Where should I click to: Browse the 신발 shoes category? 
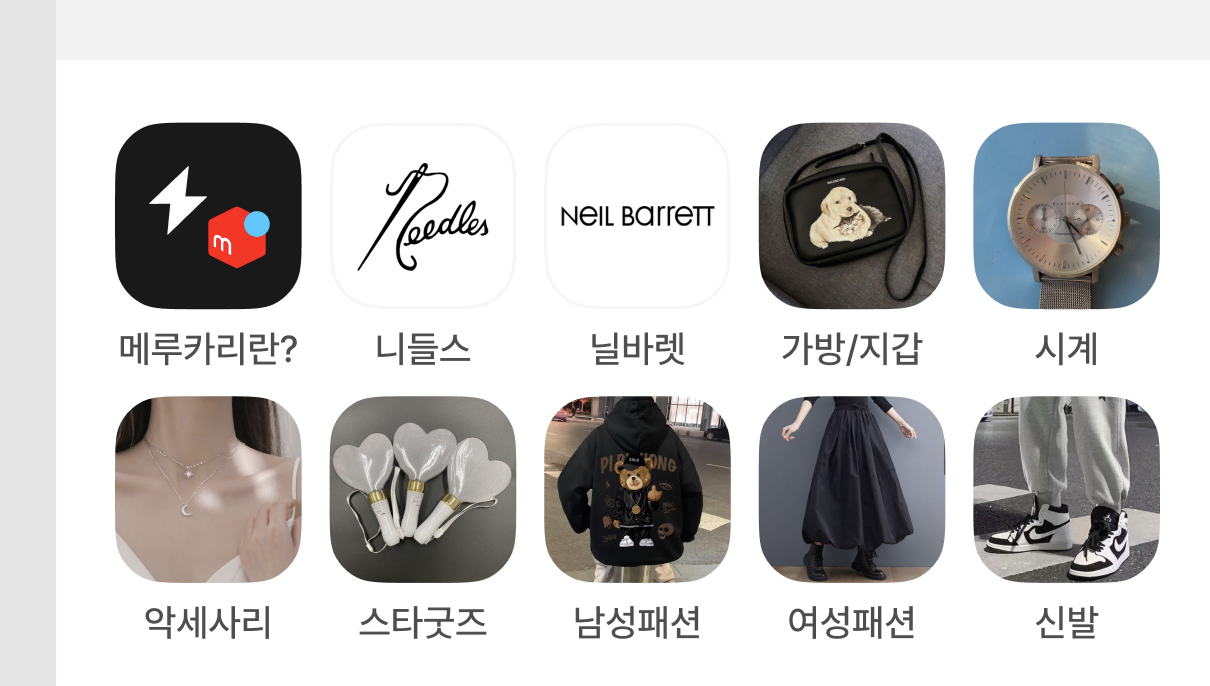[1066, 489]
